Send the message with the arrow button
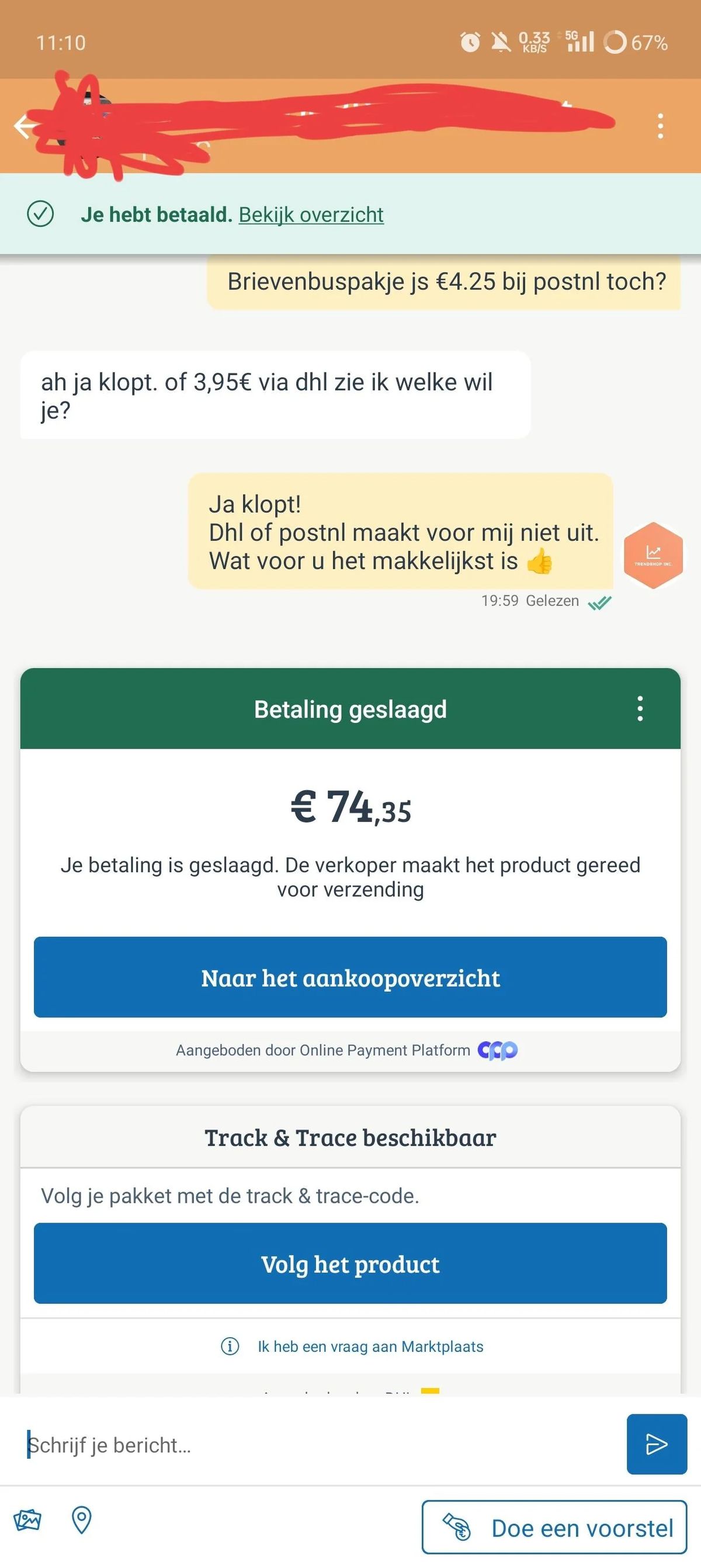Viewport: 701px width, 1568px height. 657,1444
